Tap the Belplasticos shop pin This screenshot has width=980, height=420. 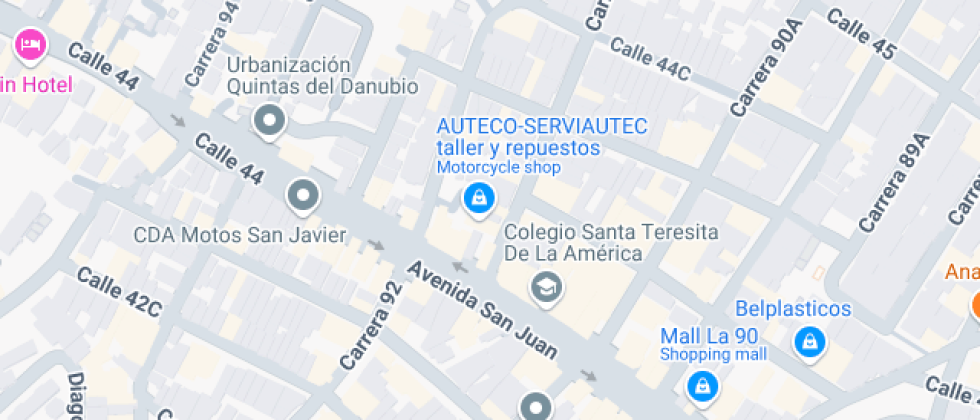point(808,343)
